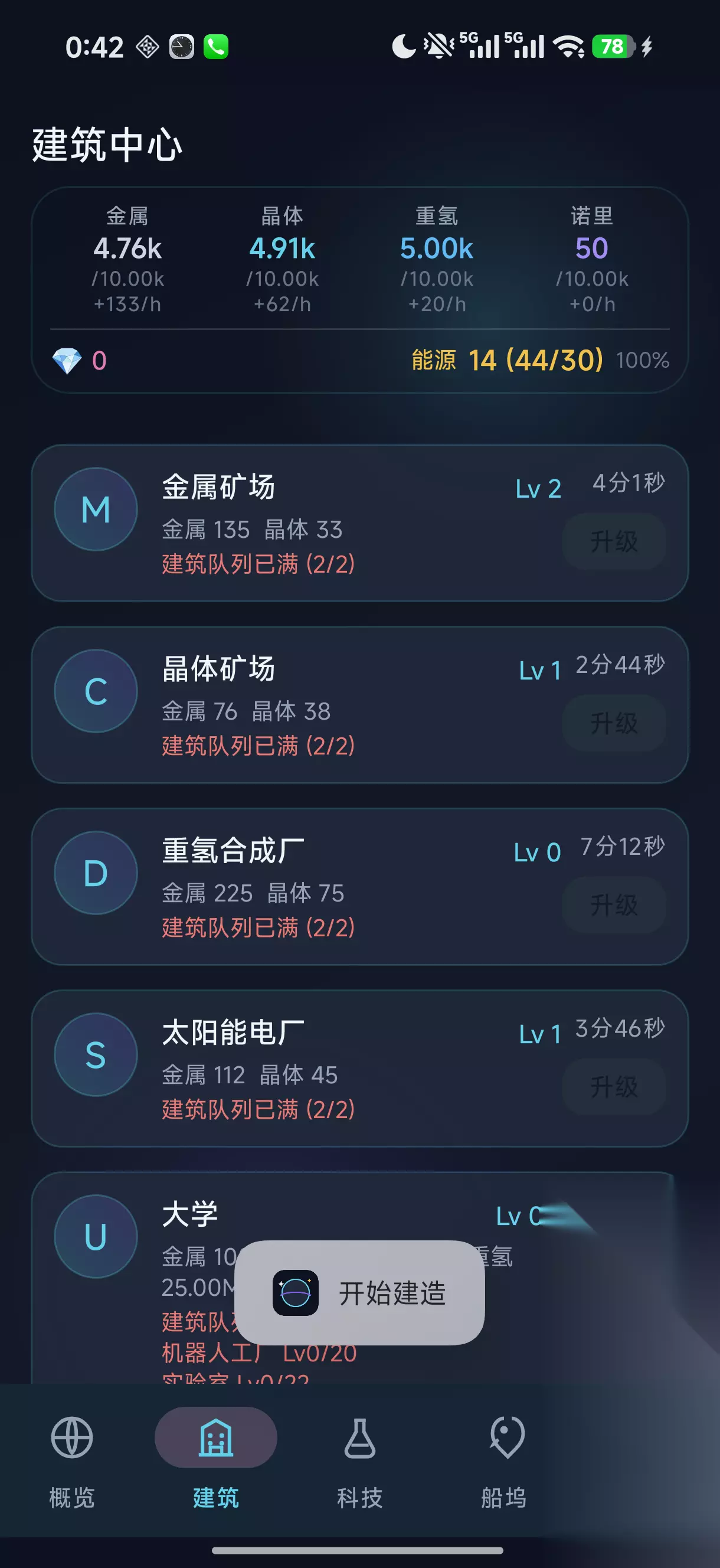720x1568 pixels.
Task: Select the 建筑 tab
Action: tap(216, 1463)
